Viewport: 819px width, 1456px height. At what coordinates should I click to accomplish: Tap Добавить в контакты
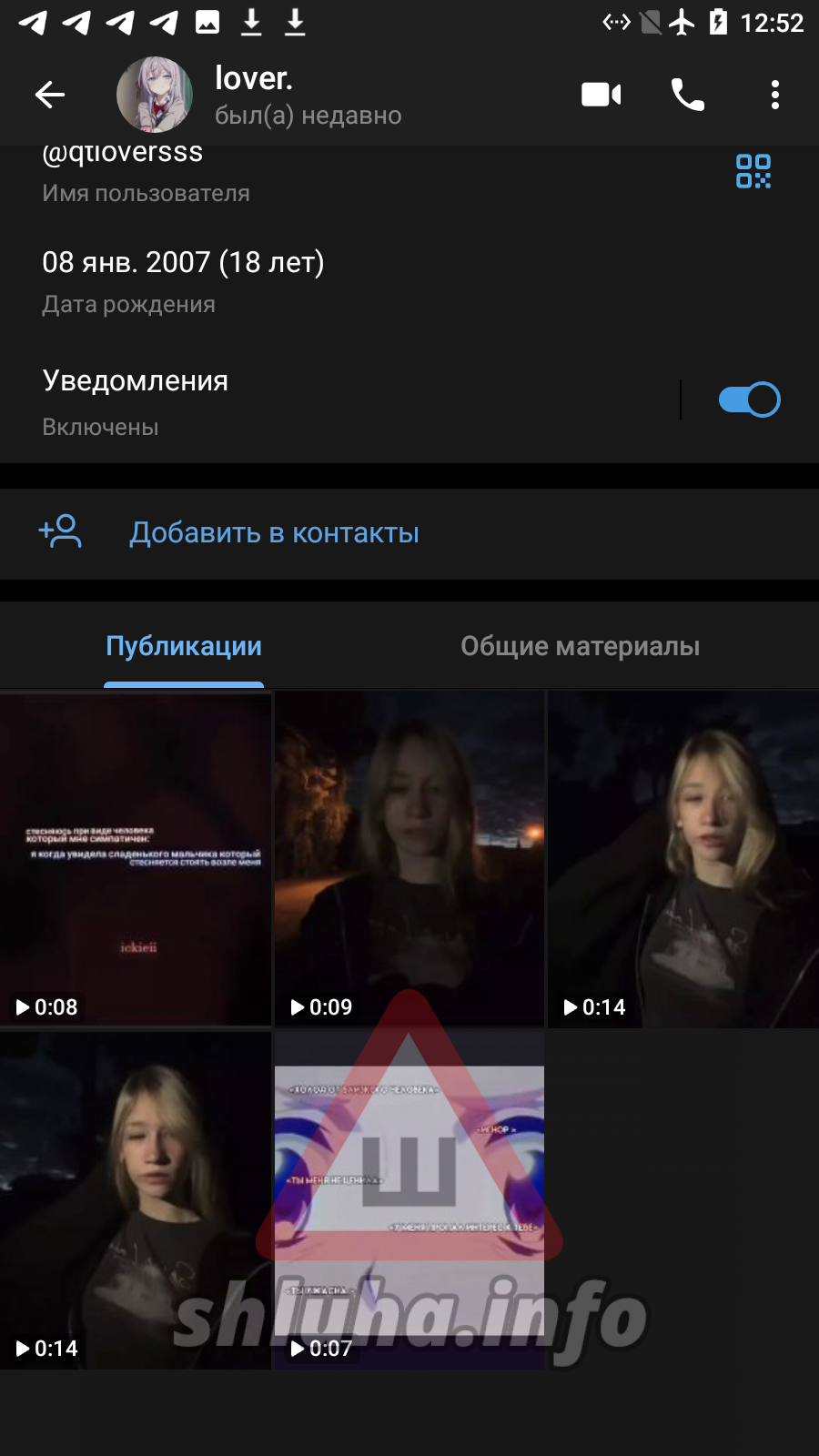point(273,533)
